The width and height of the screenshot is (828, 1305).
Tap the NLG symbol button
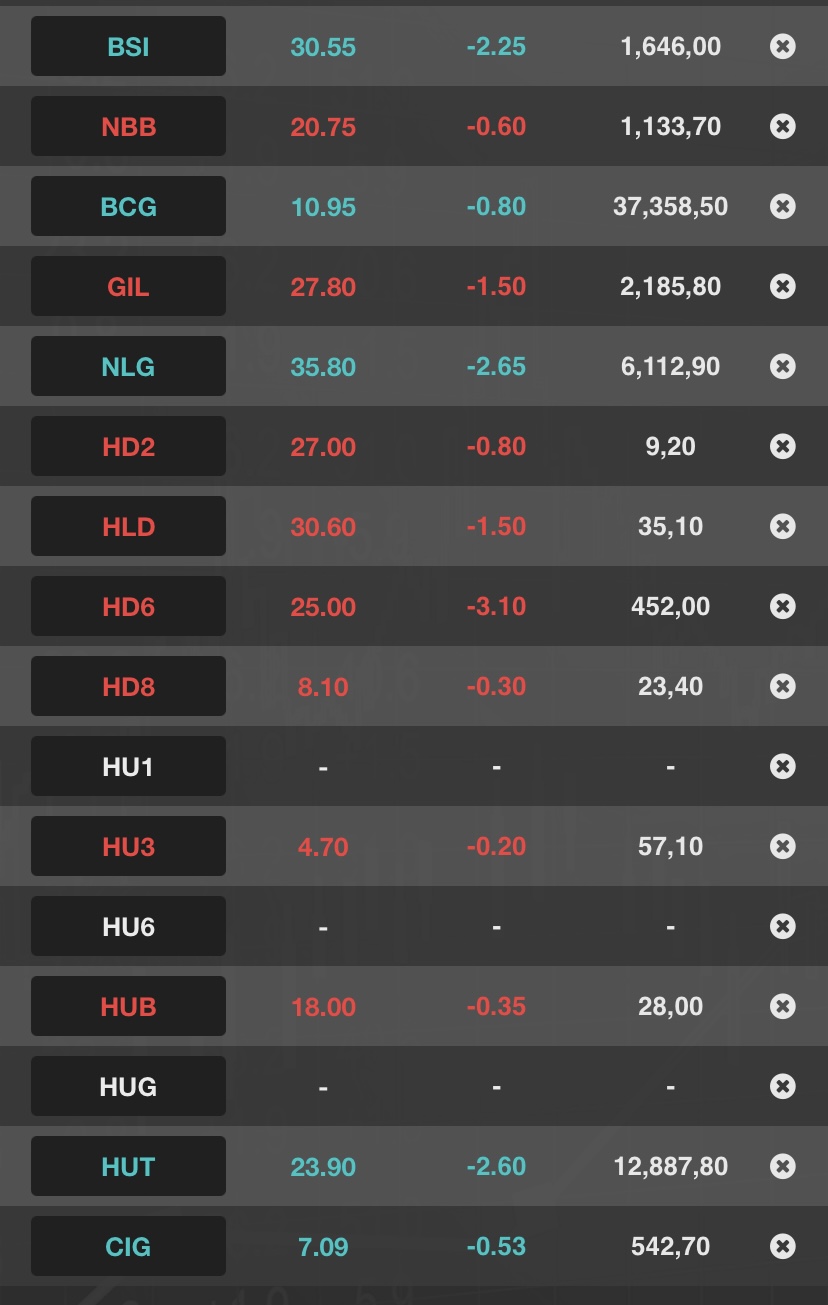(128, 366)
